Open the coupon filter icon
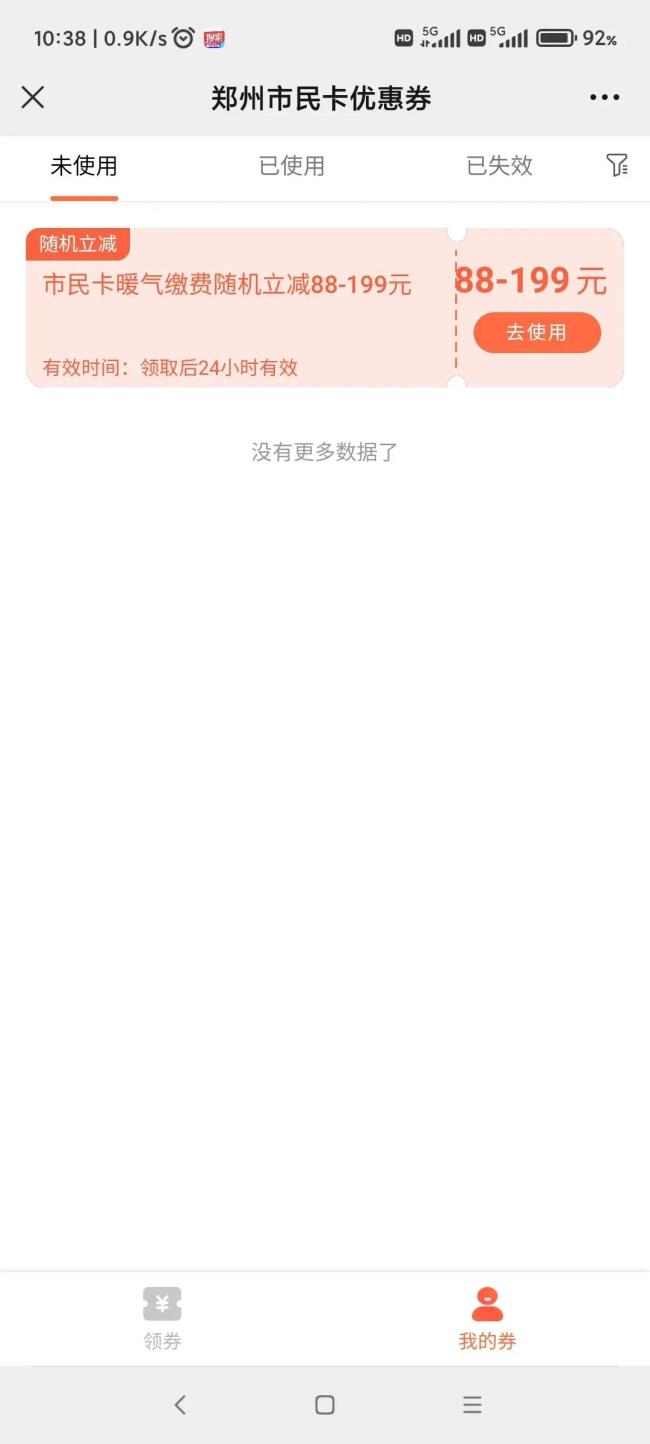 click(617, 165)
